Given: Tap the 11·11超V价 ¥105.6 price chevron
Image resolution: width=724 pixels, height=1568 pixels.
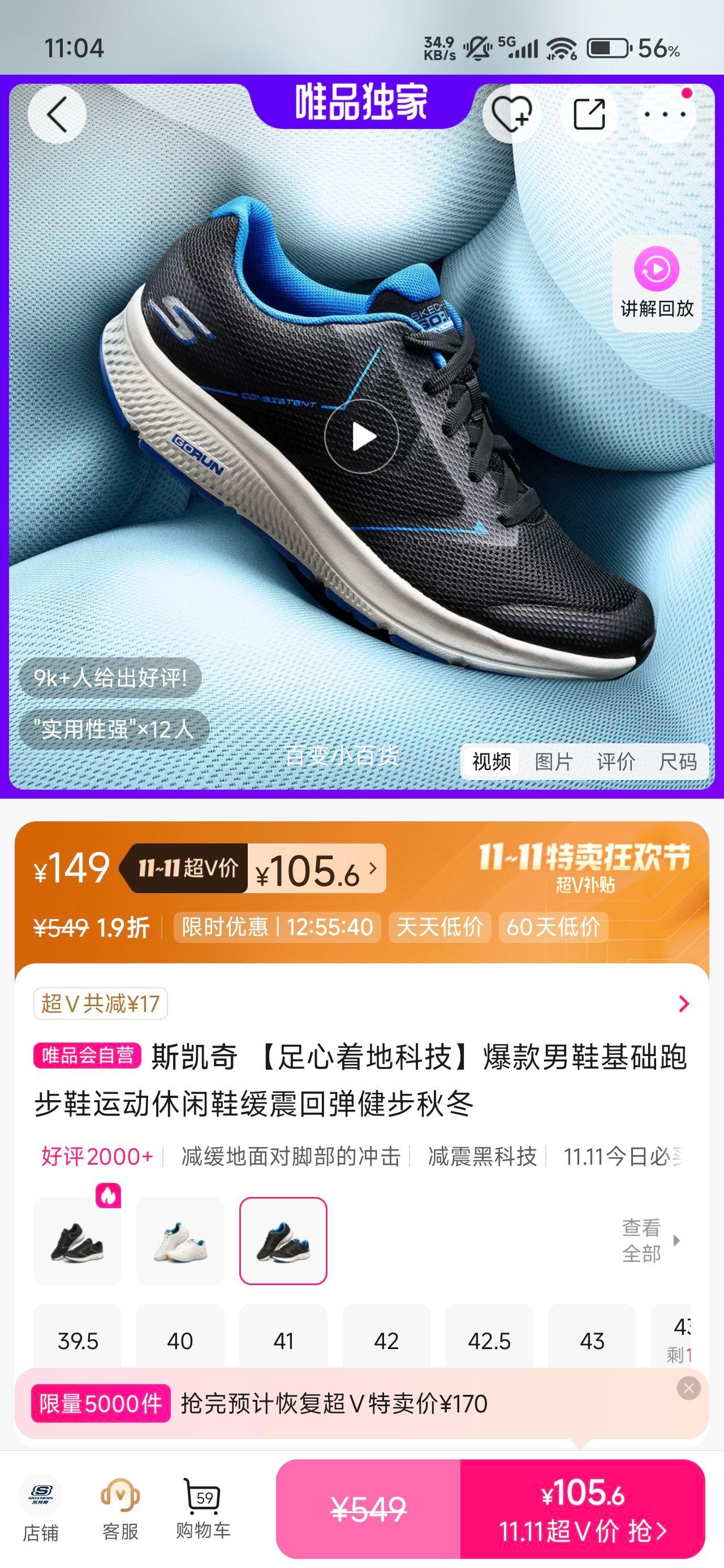Looking at the screenshot, I should 373,868.
